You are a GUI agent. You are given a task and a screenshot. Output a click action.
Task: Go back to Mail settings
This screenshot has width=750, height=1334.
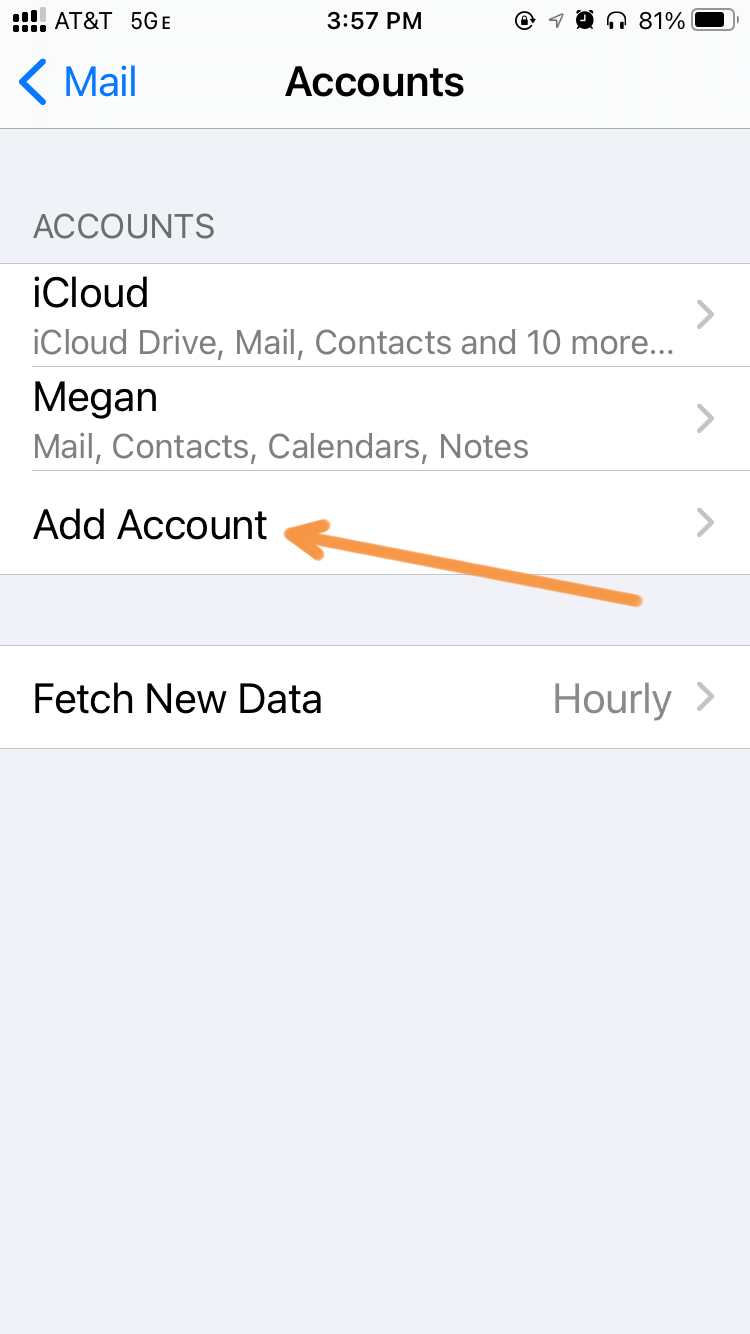(77, 82)
